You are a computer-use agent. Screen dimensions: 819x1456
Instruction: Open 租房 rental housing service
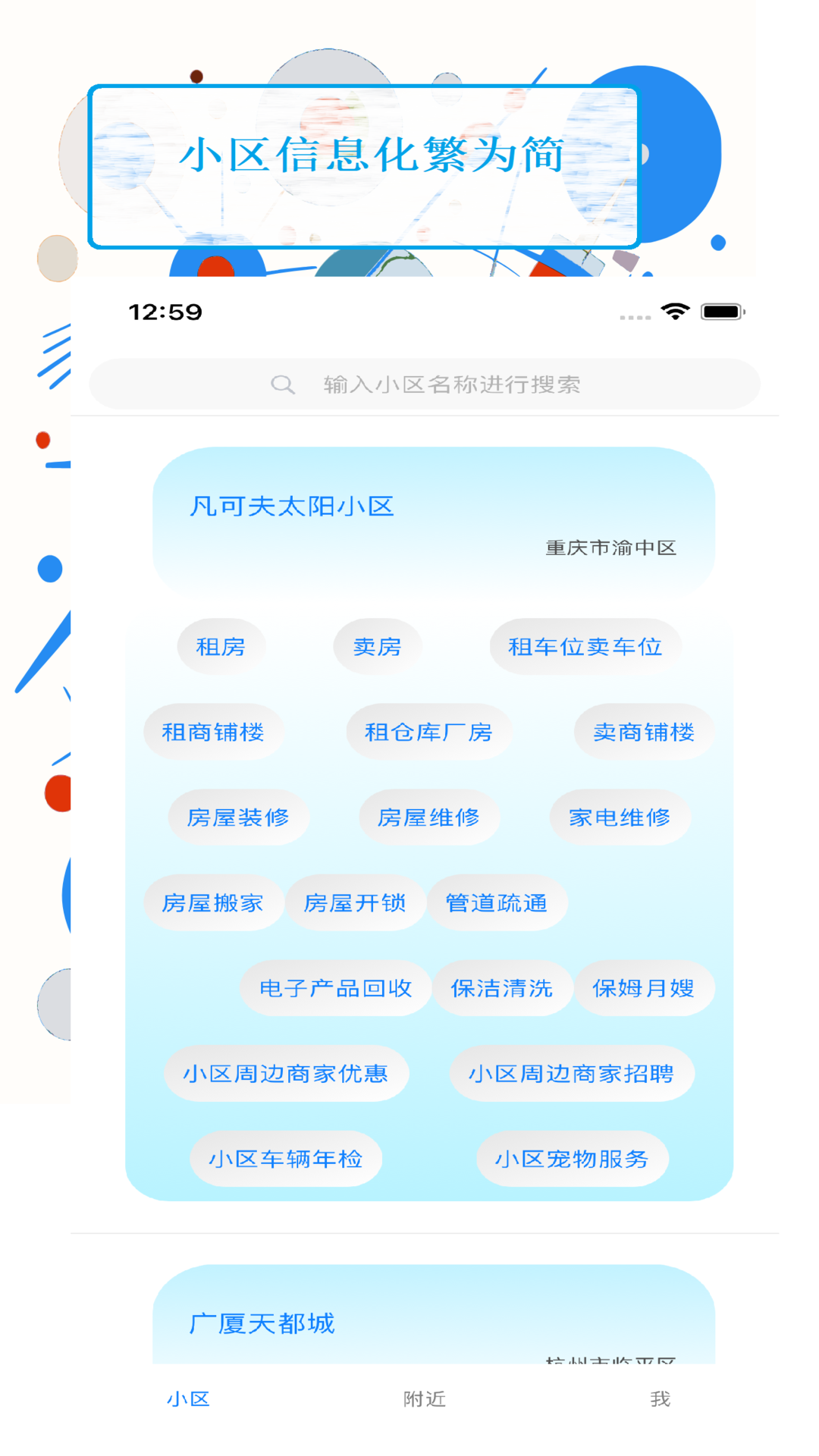[221, 646]
